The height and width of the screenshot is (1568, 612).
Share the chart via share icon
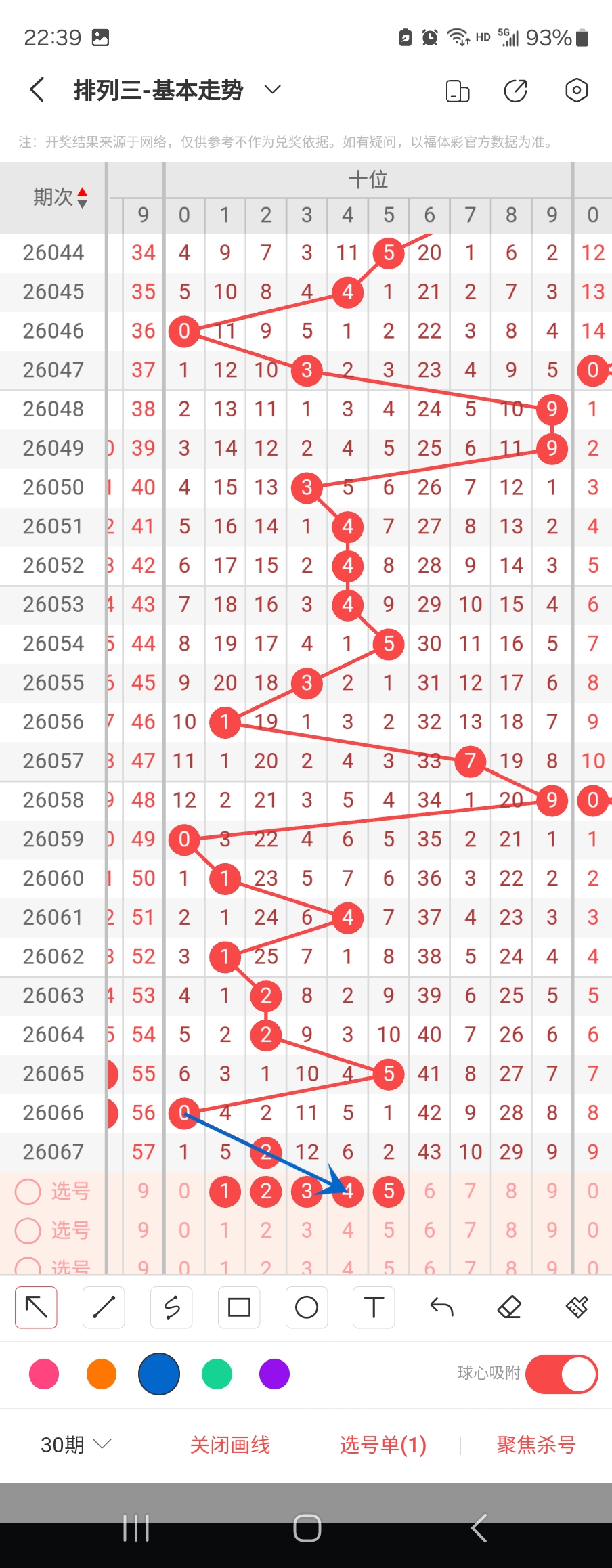(516, 90)
